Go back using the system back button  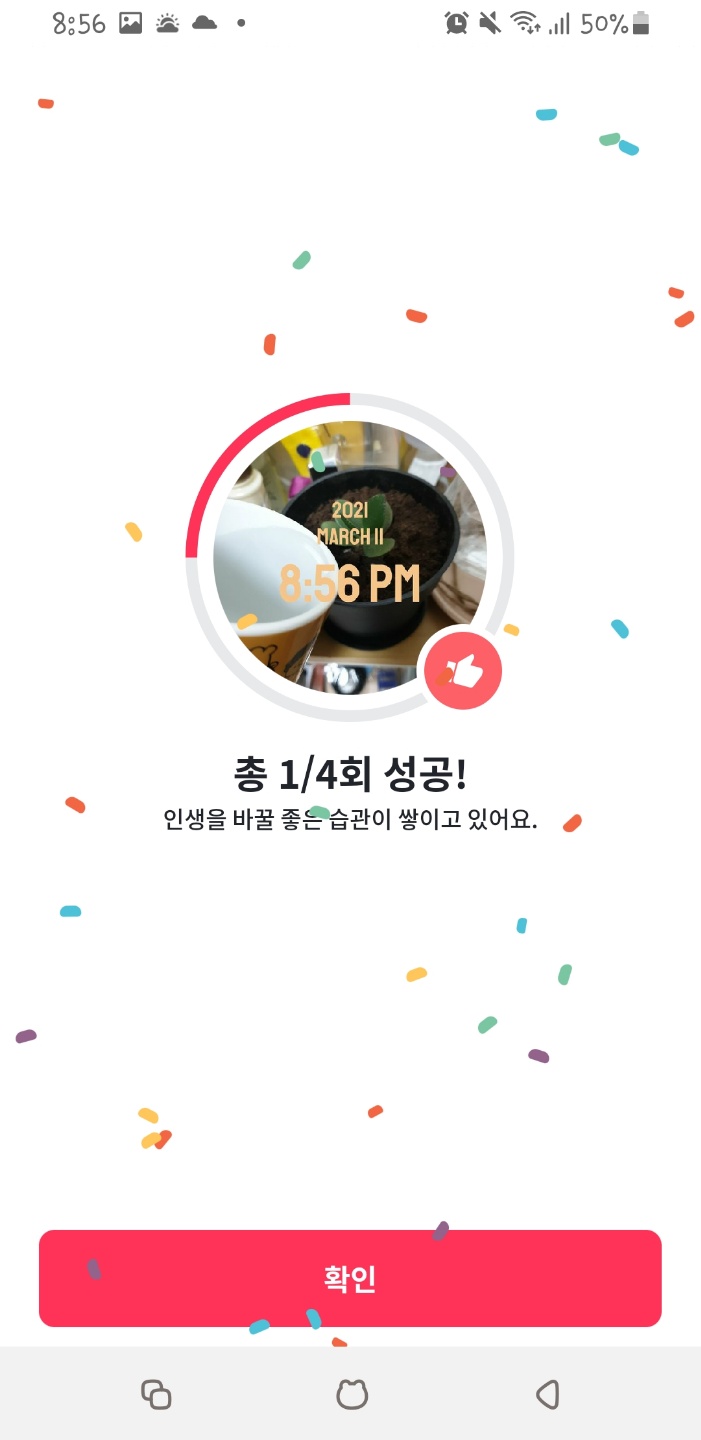point(547,1394)
